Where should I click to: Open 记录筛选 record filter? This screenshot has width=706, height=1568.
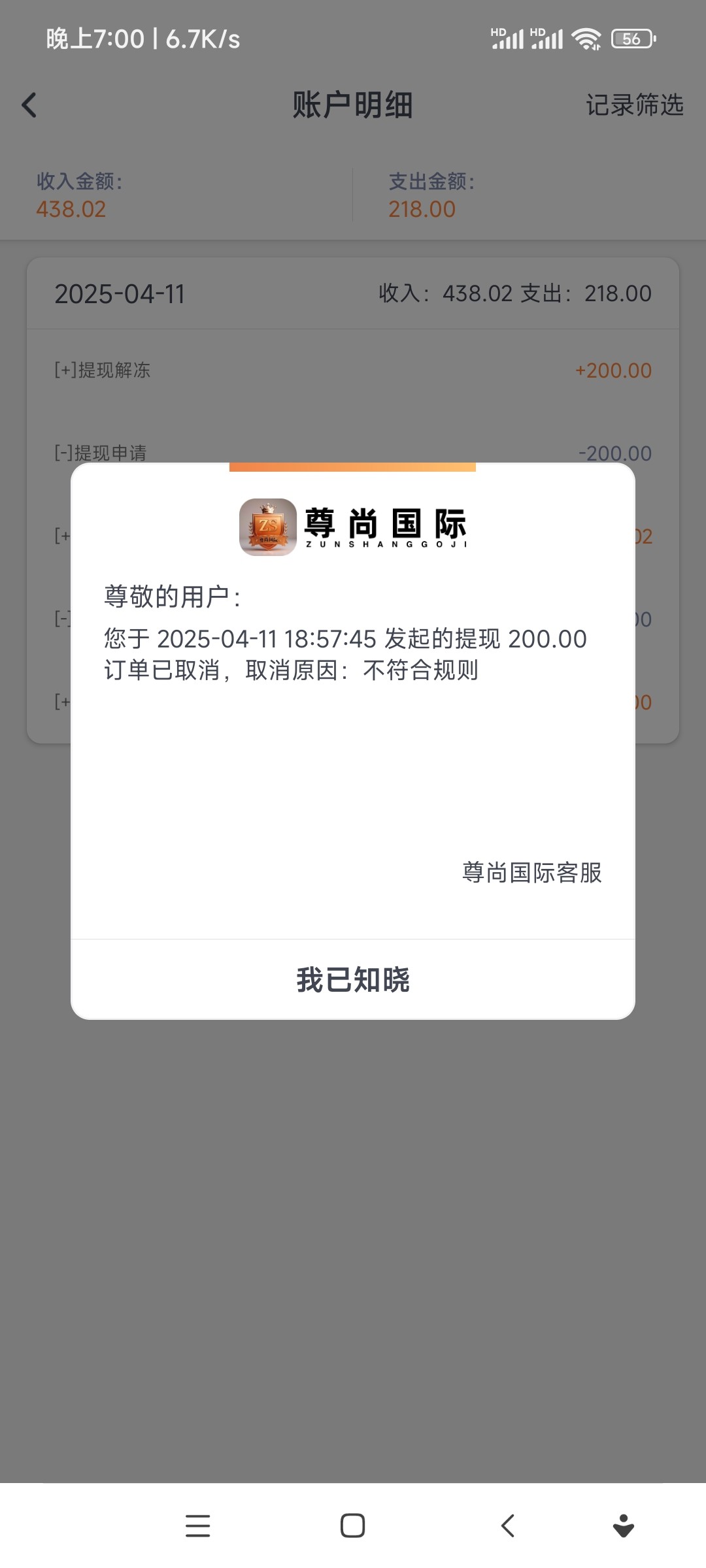(634, 105)
